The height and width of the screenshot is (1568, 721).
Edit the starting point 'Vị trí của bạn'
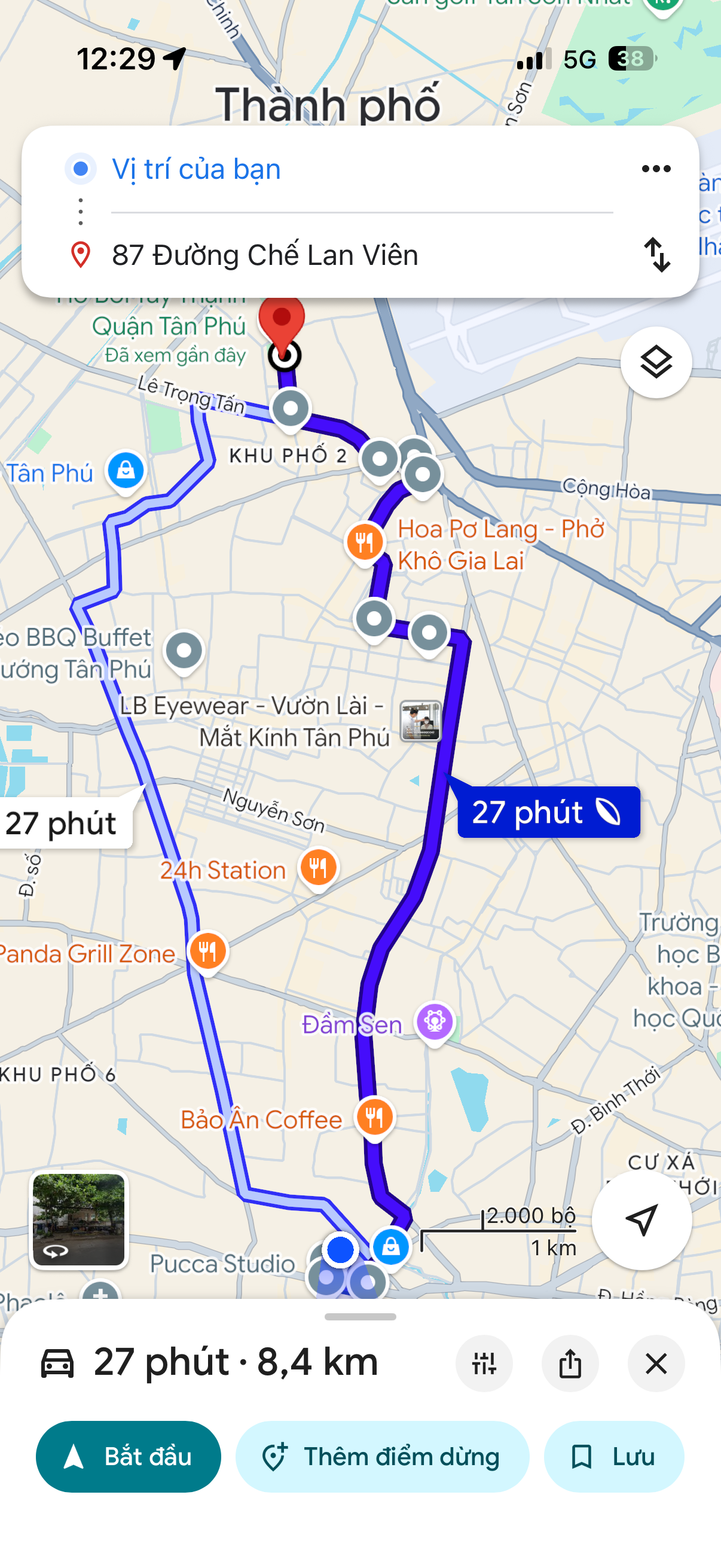click(x=196, y=169)
